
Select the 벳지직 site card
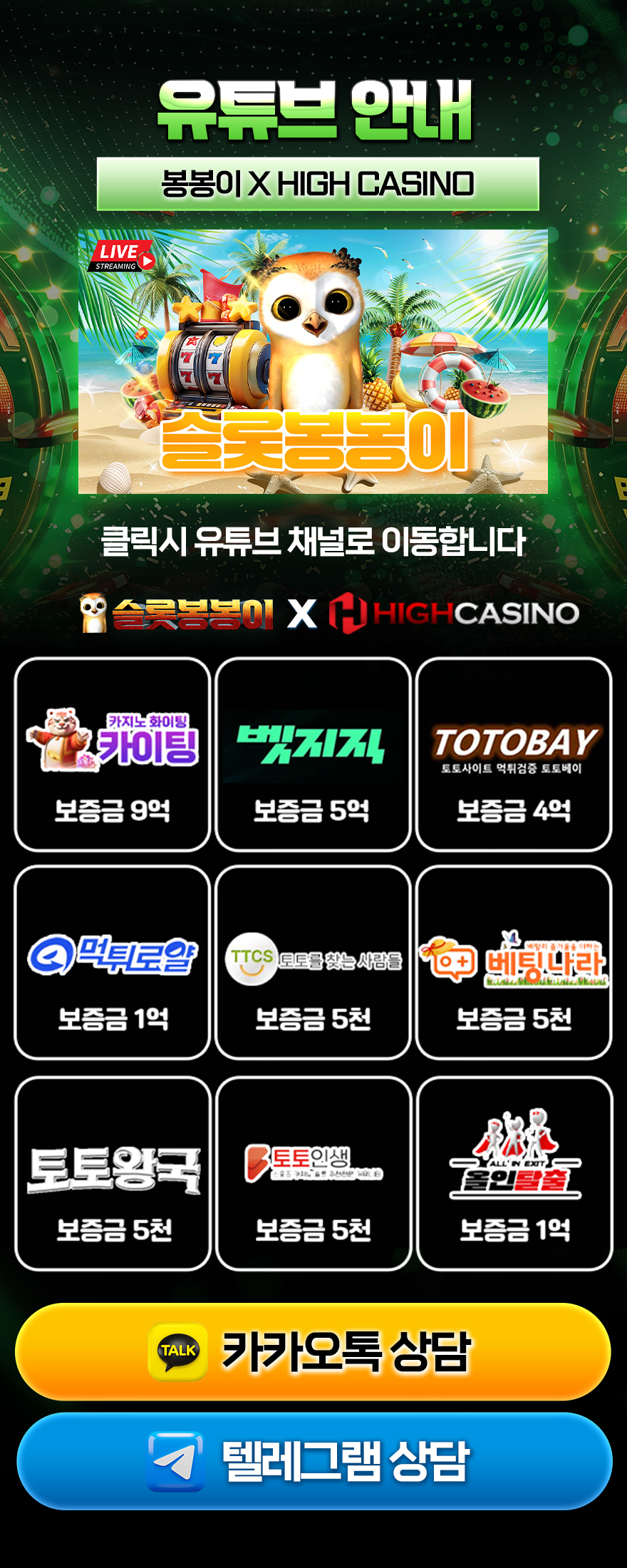tap(313, 754)
